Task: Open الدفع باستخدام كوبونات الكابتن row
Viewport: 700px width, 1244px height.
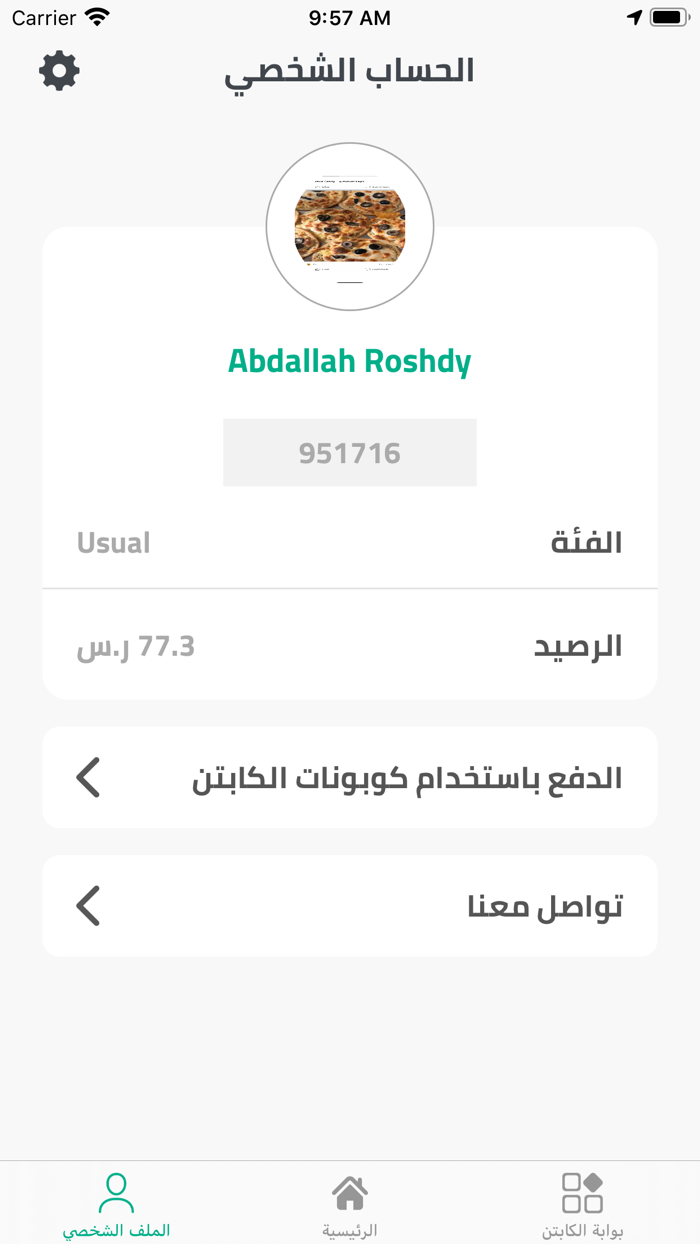Action: point(350,778)
